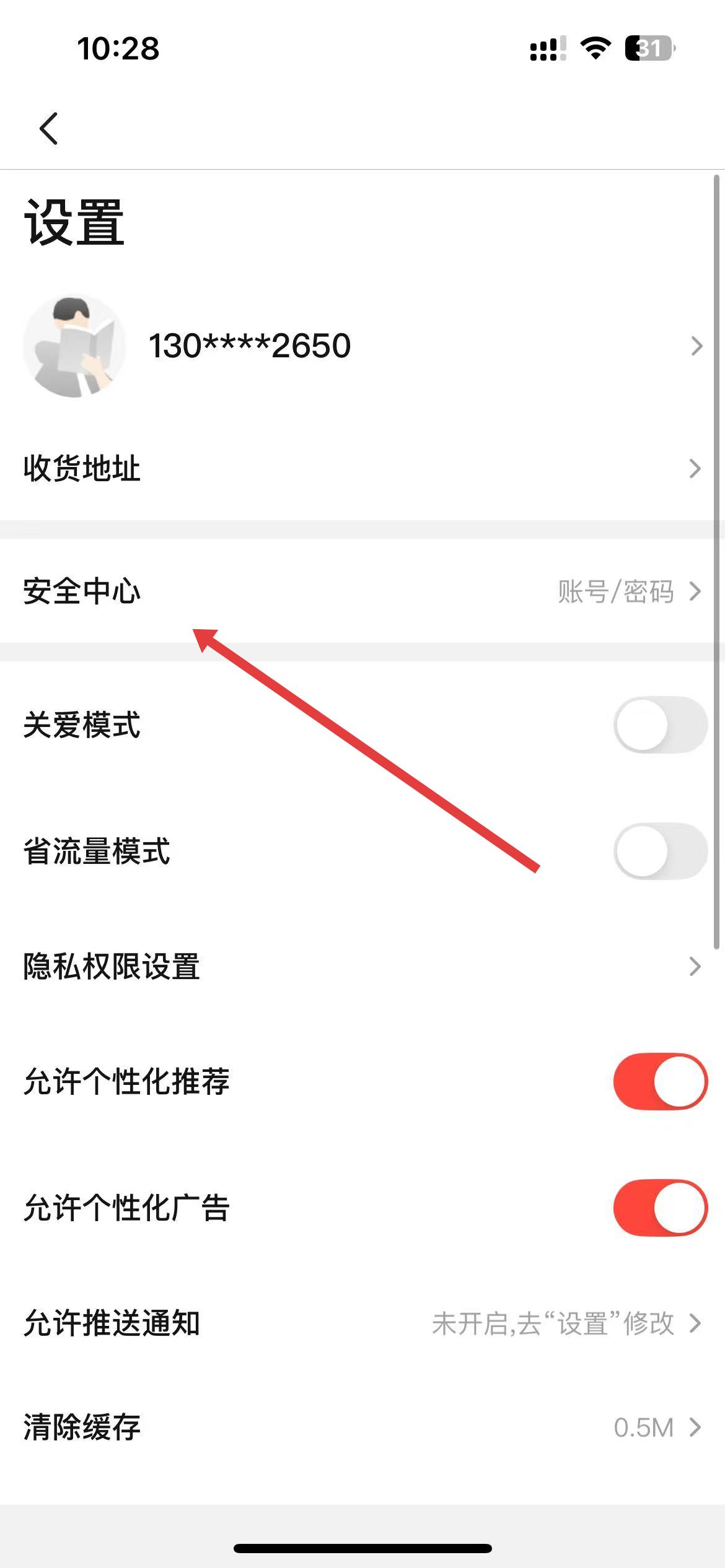Disable 允许个性化推荐 toggle
Screen dimensions: 725x1568
660,1081
